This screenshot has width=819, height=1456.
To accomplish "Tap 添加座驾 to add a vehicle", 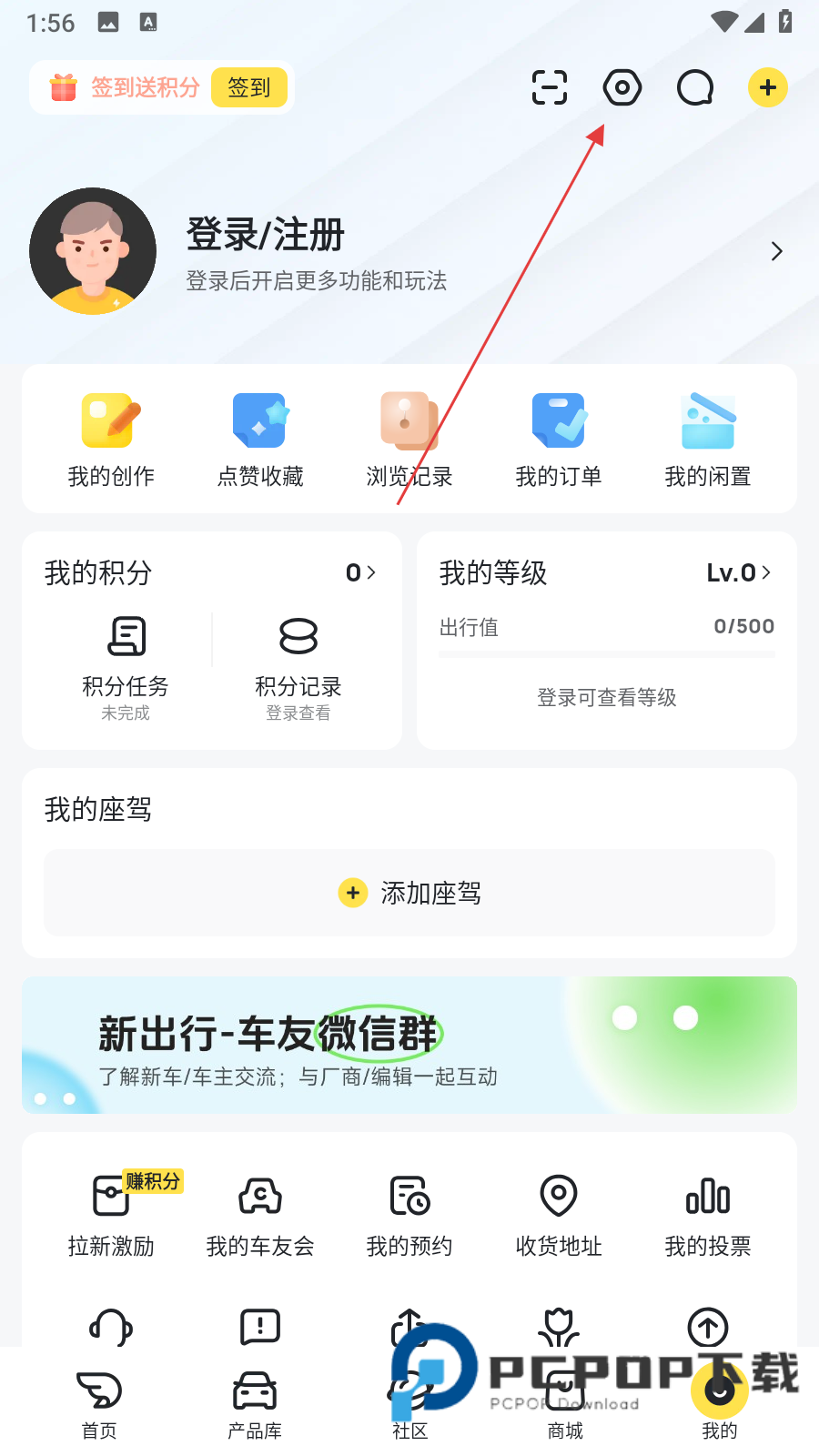I will point(409,893).
